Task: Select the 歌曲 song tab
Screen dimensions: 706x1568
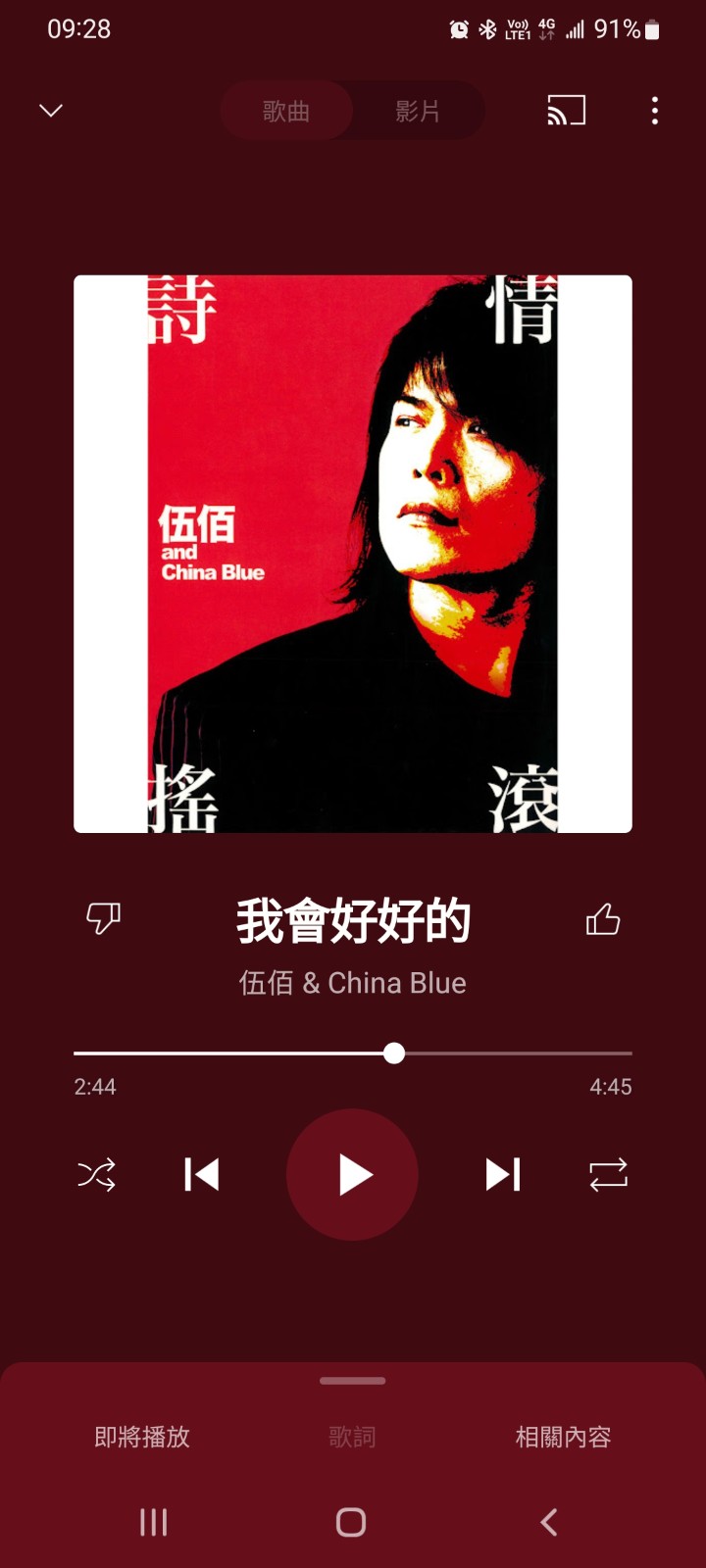Action: 286,111
